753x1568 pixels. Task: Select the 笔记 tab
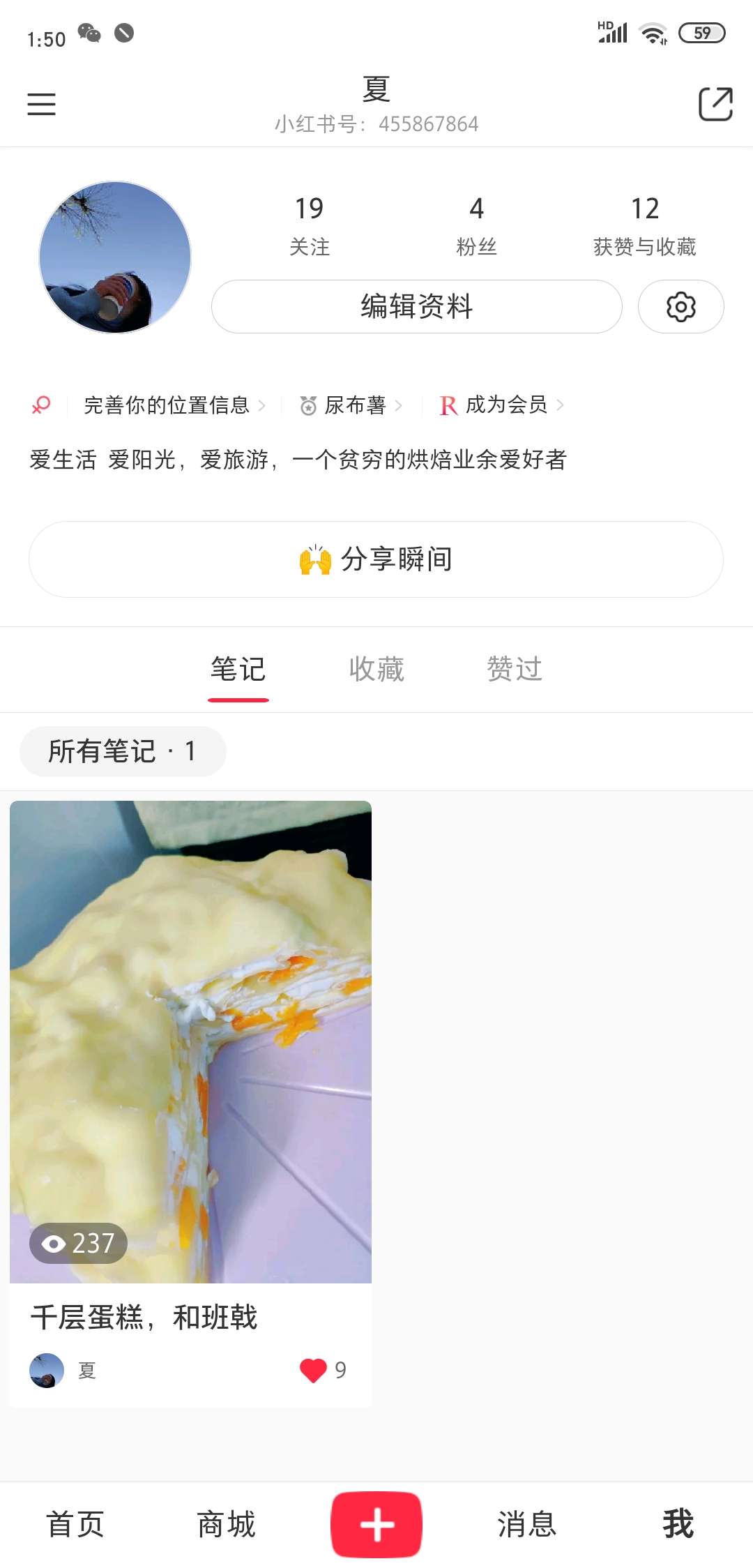tap(238, 668)
